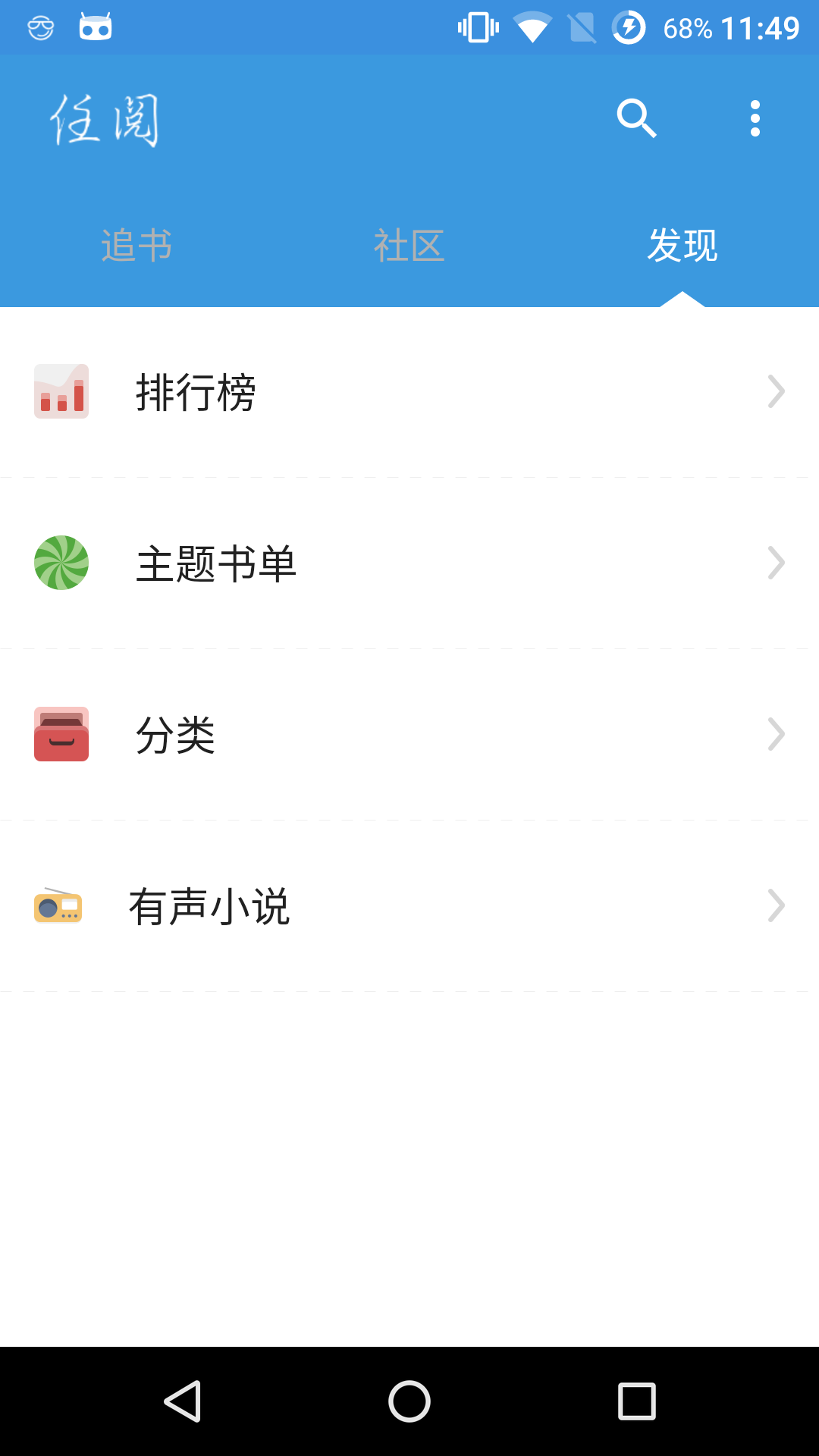819x1456 pixels.
Task: Select the 发现 tab
Action: [682, 246]
